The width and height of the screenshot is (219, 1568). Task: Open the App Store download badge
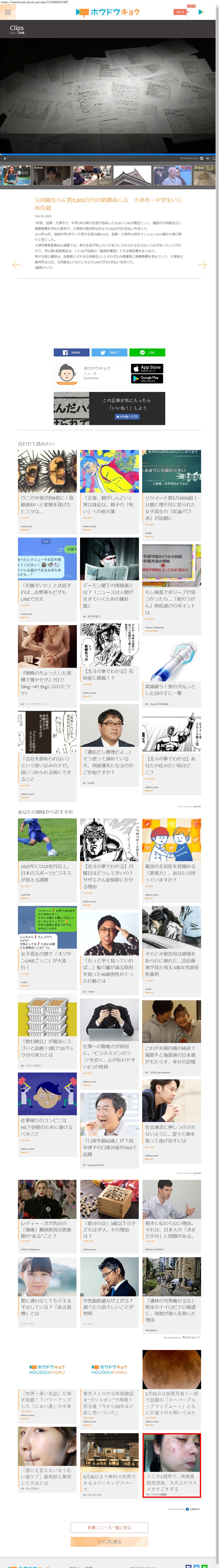147,368
